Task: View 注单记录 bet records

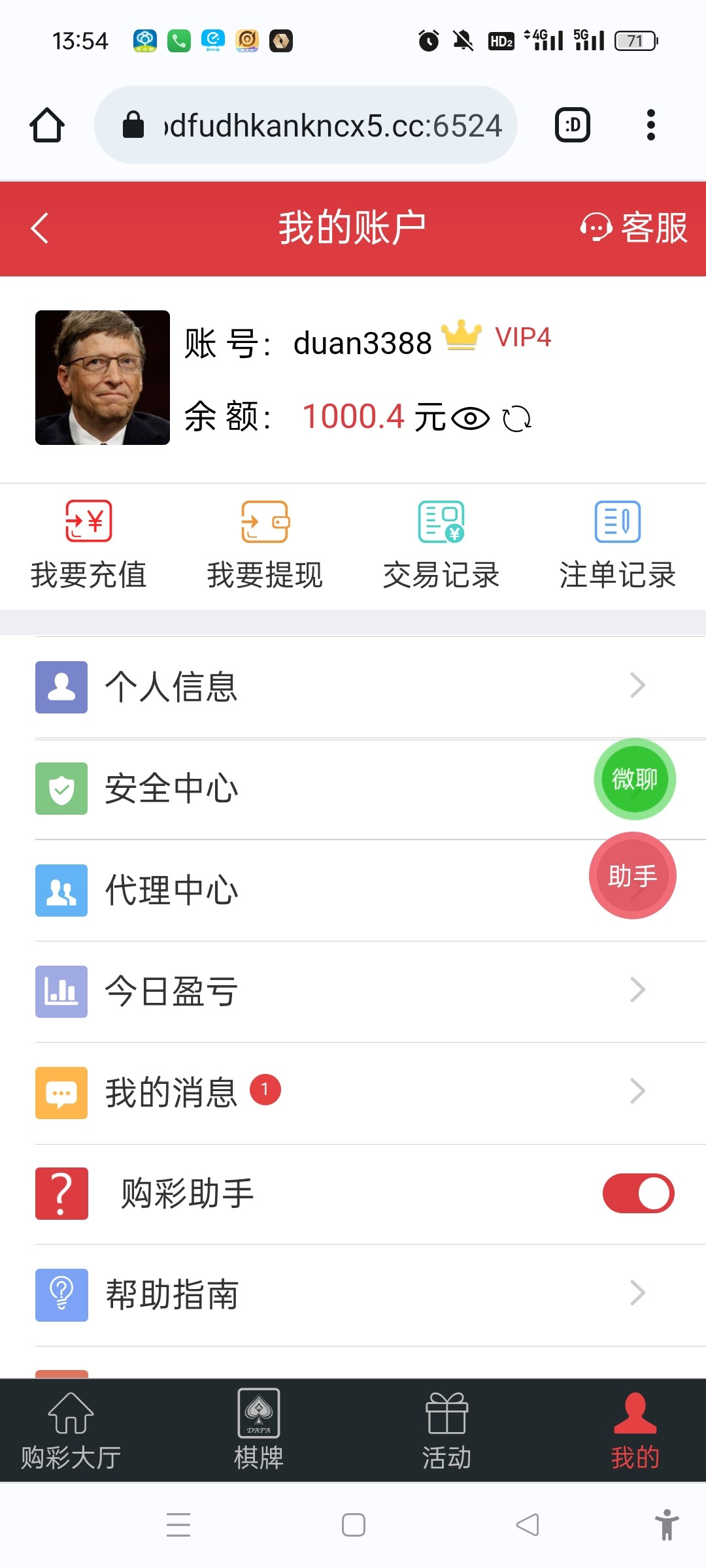Action: click(x=617, y=546)
